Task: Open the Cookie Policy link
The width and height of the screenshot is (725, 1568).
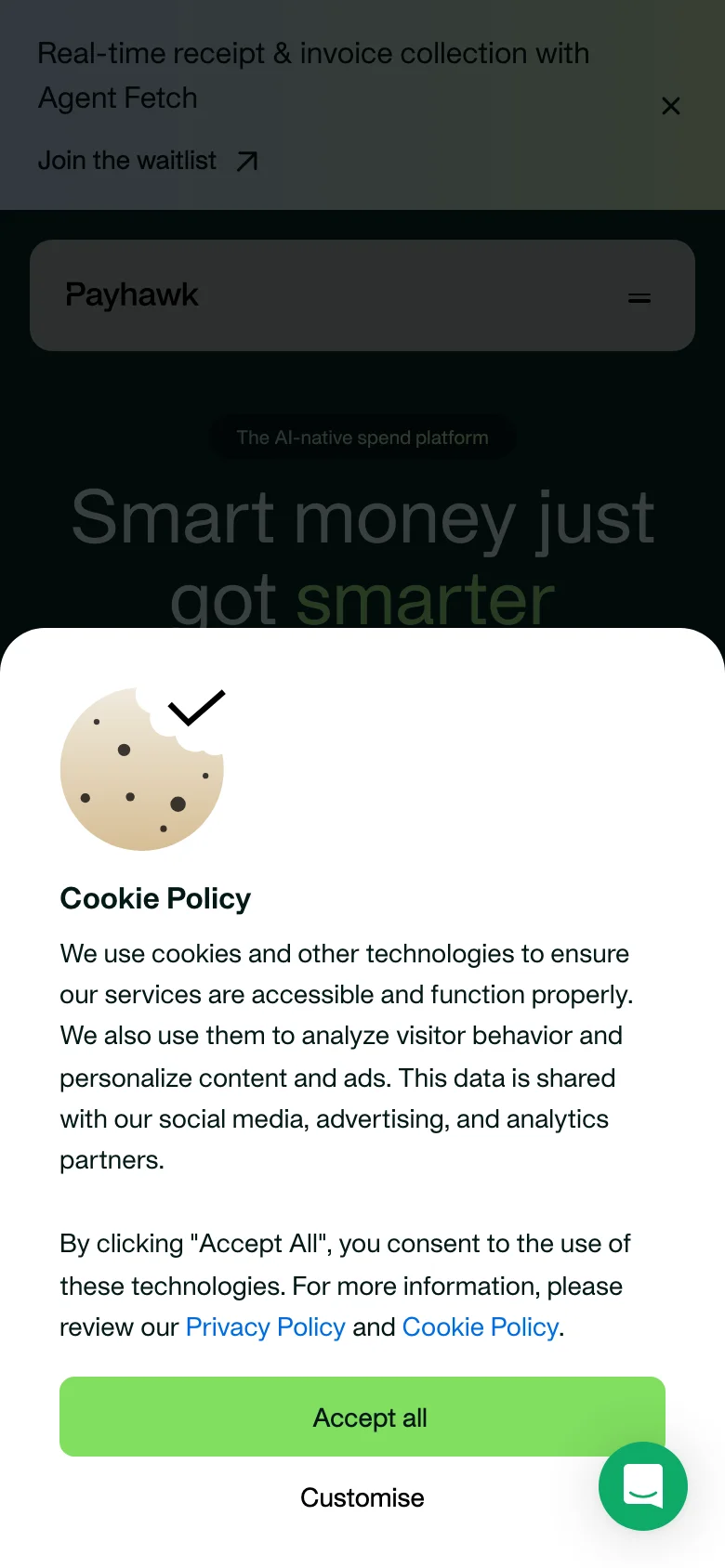Action: coord(481,1326)
